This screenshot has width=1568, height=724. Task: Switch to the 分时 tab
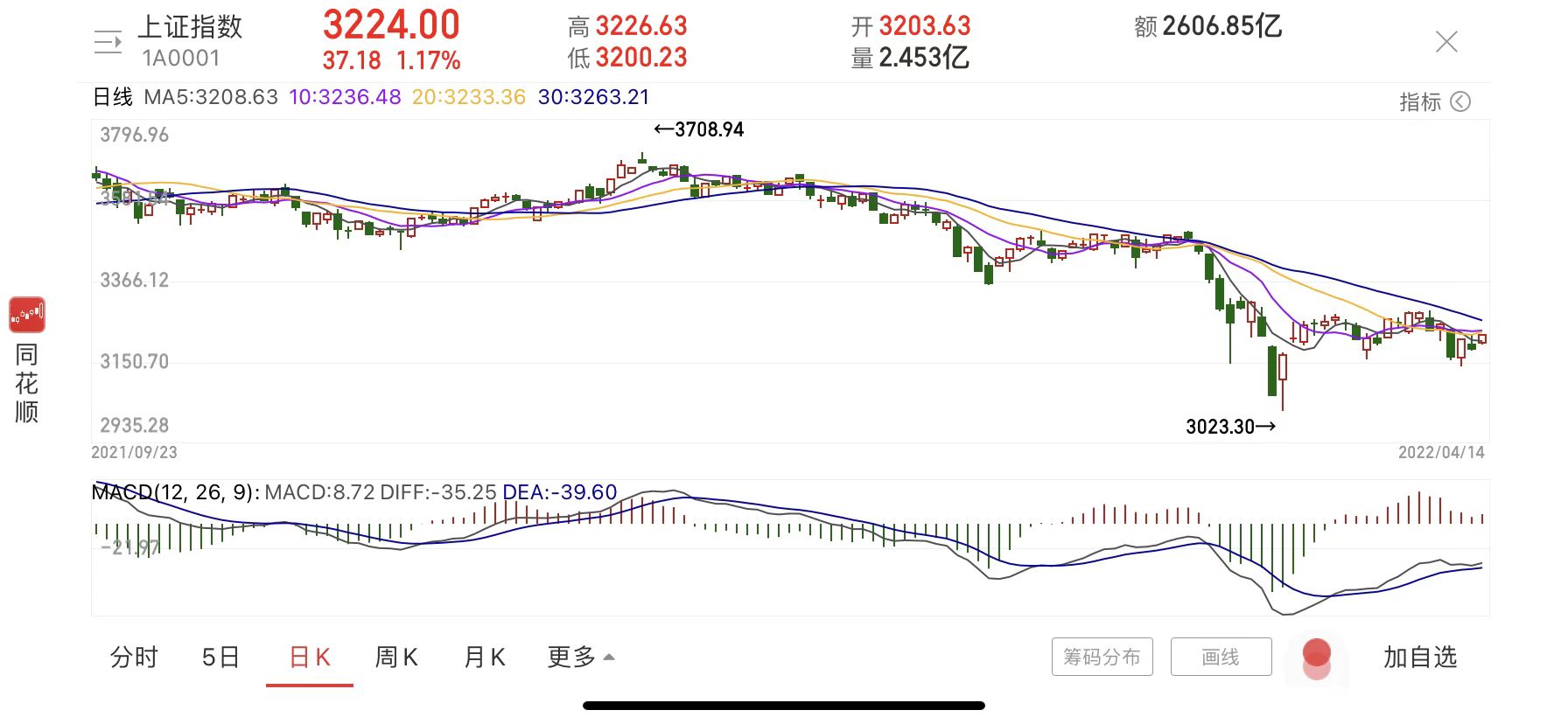pyautogui.click(x=134, y=658)
